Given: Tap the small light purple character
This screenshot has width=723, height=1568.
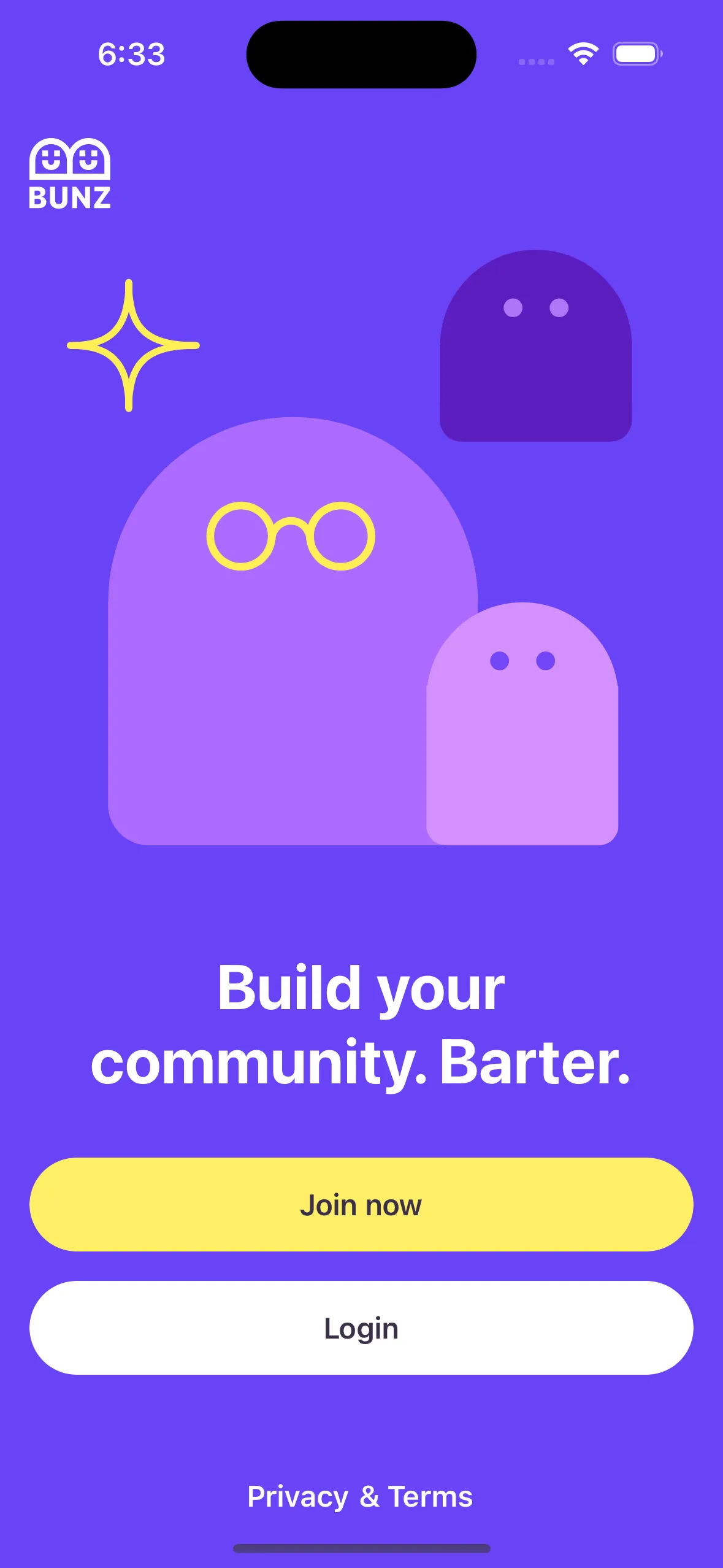Looking at the screenshot, I should [x=521, y=724].
